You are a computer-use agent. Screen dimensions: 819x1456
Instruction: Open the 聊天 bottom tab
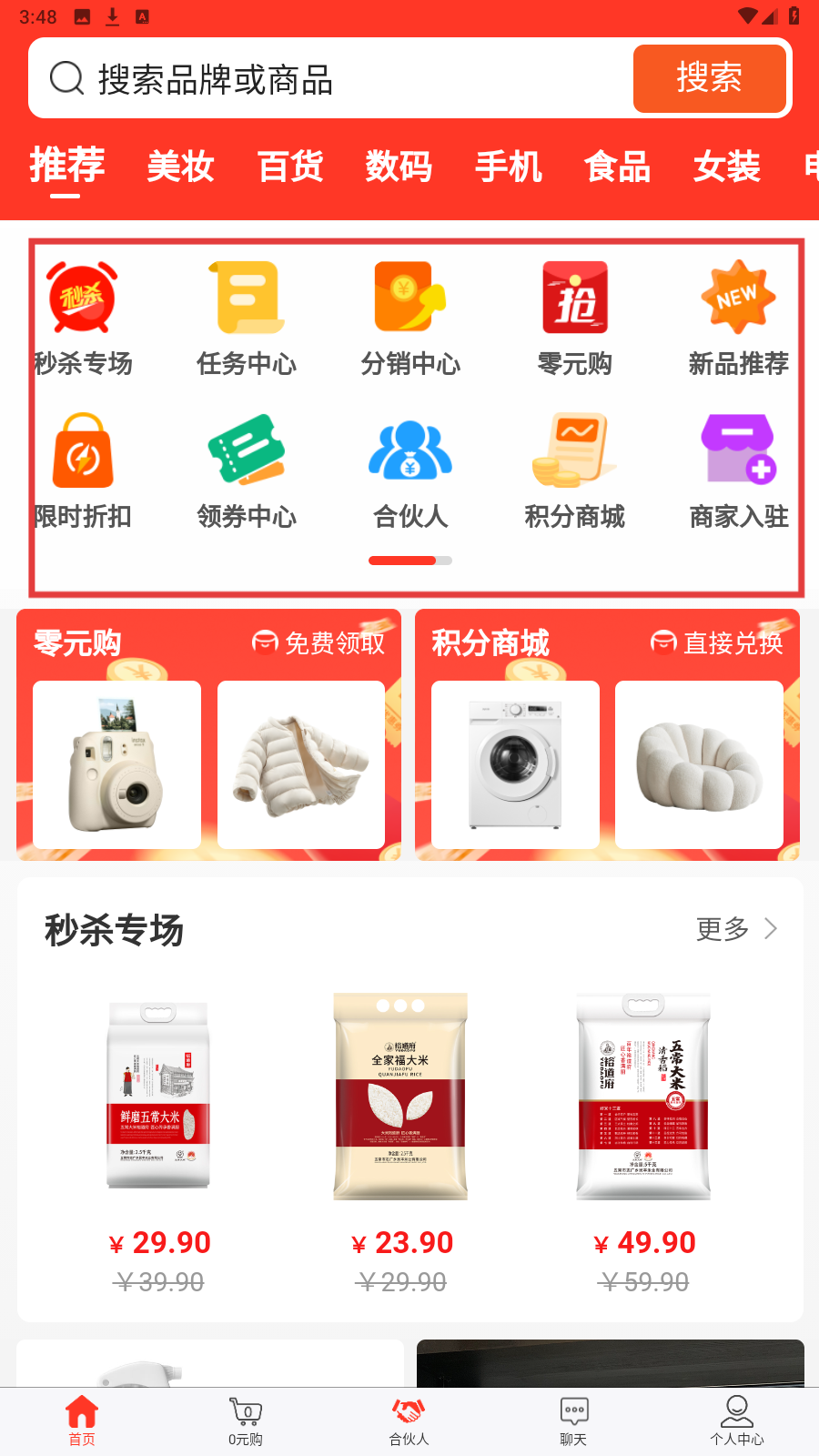(573, 1421)
